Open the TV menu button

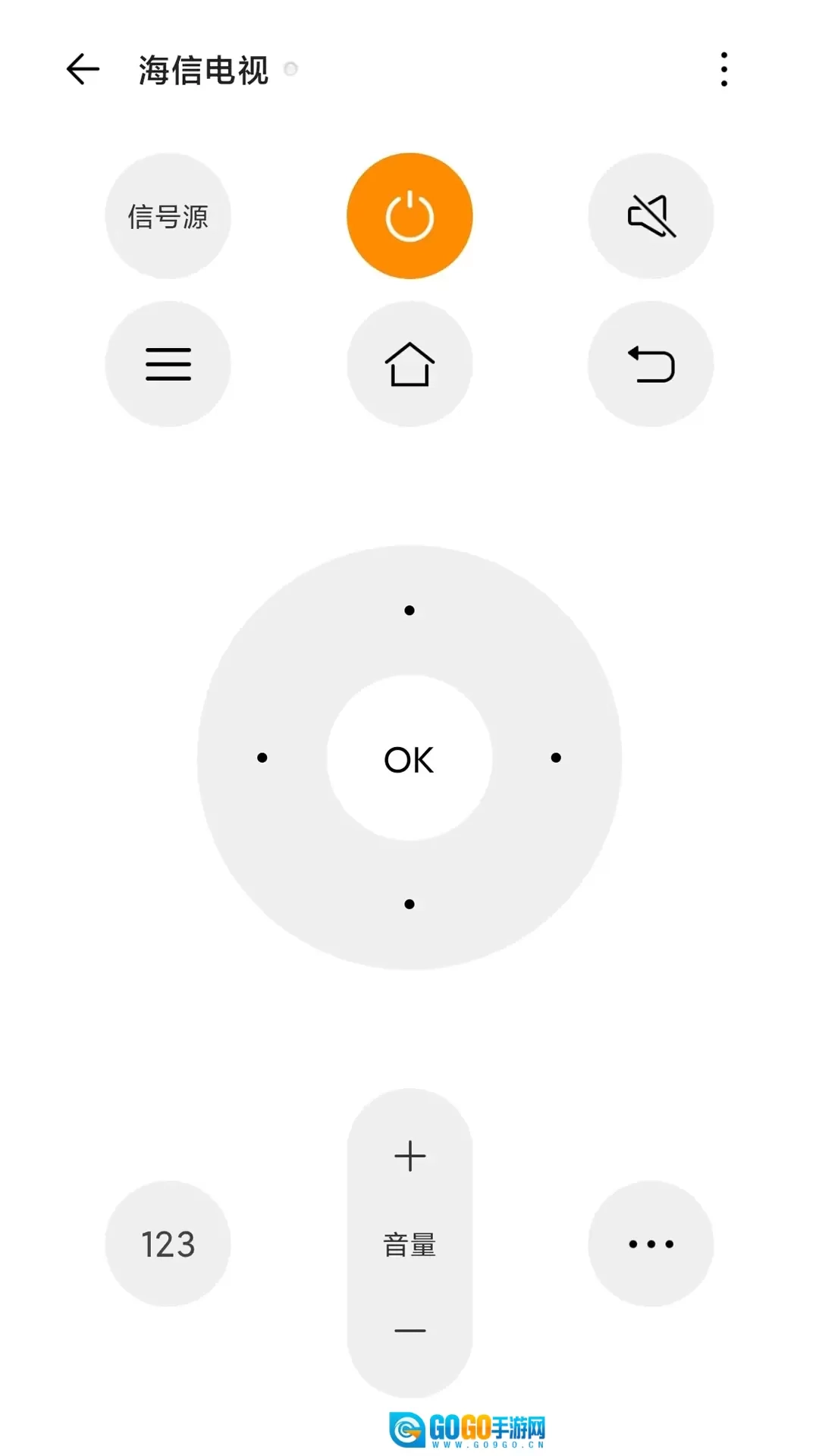(168, 364)
